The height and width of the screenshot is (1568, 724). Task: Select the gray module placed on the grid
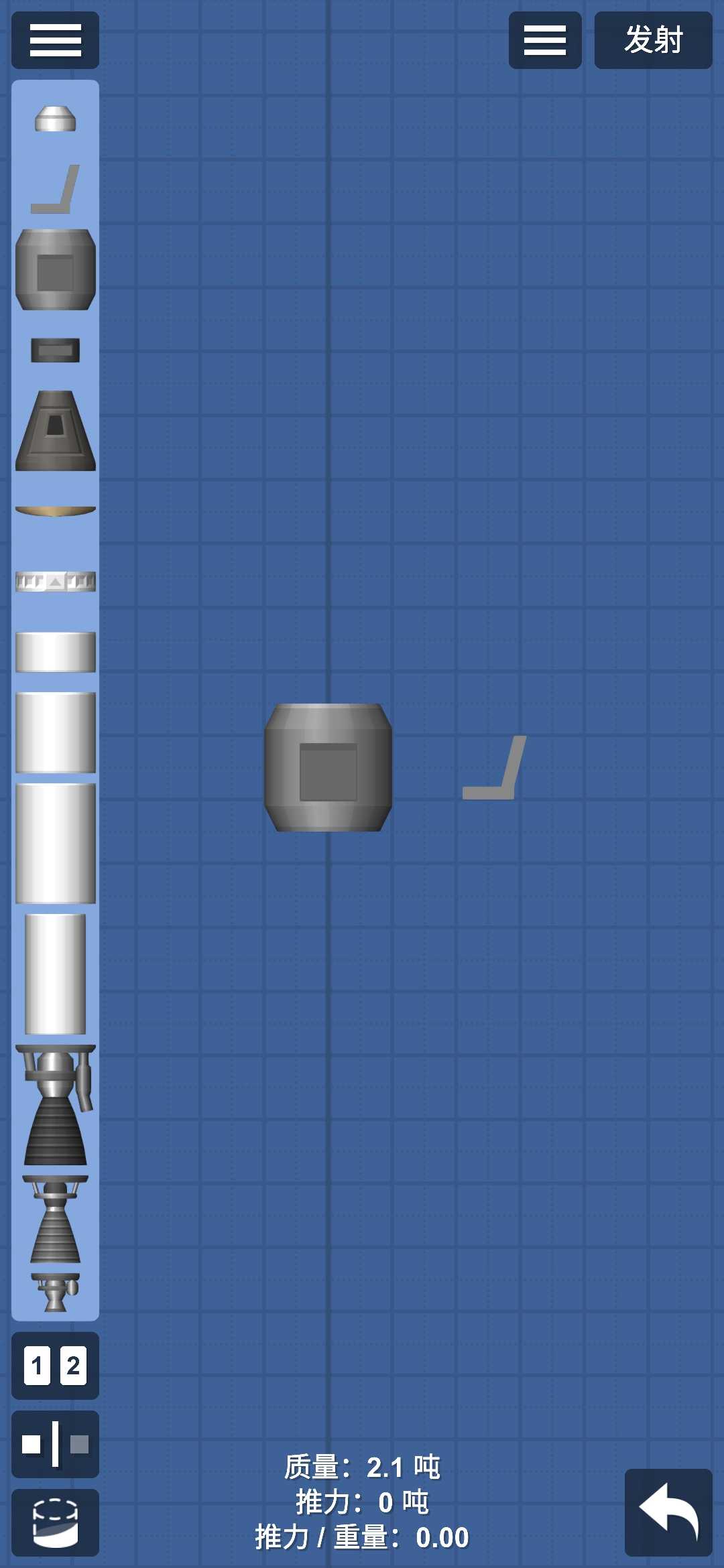tap(328, 768)
